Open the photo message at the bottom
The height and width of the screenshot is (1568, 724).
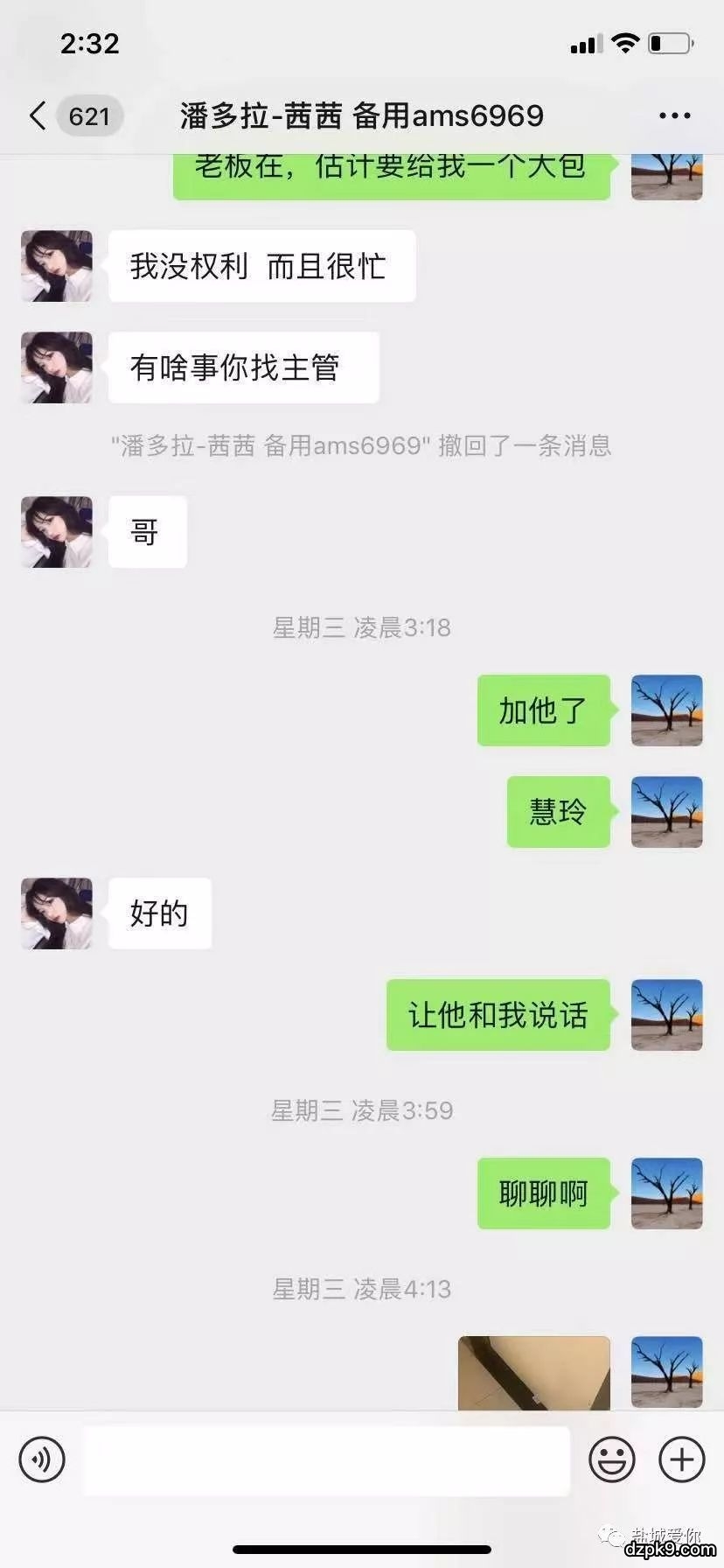pyautogui.click(x=533, y=1374)
